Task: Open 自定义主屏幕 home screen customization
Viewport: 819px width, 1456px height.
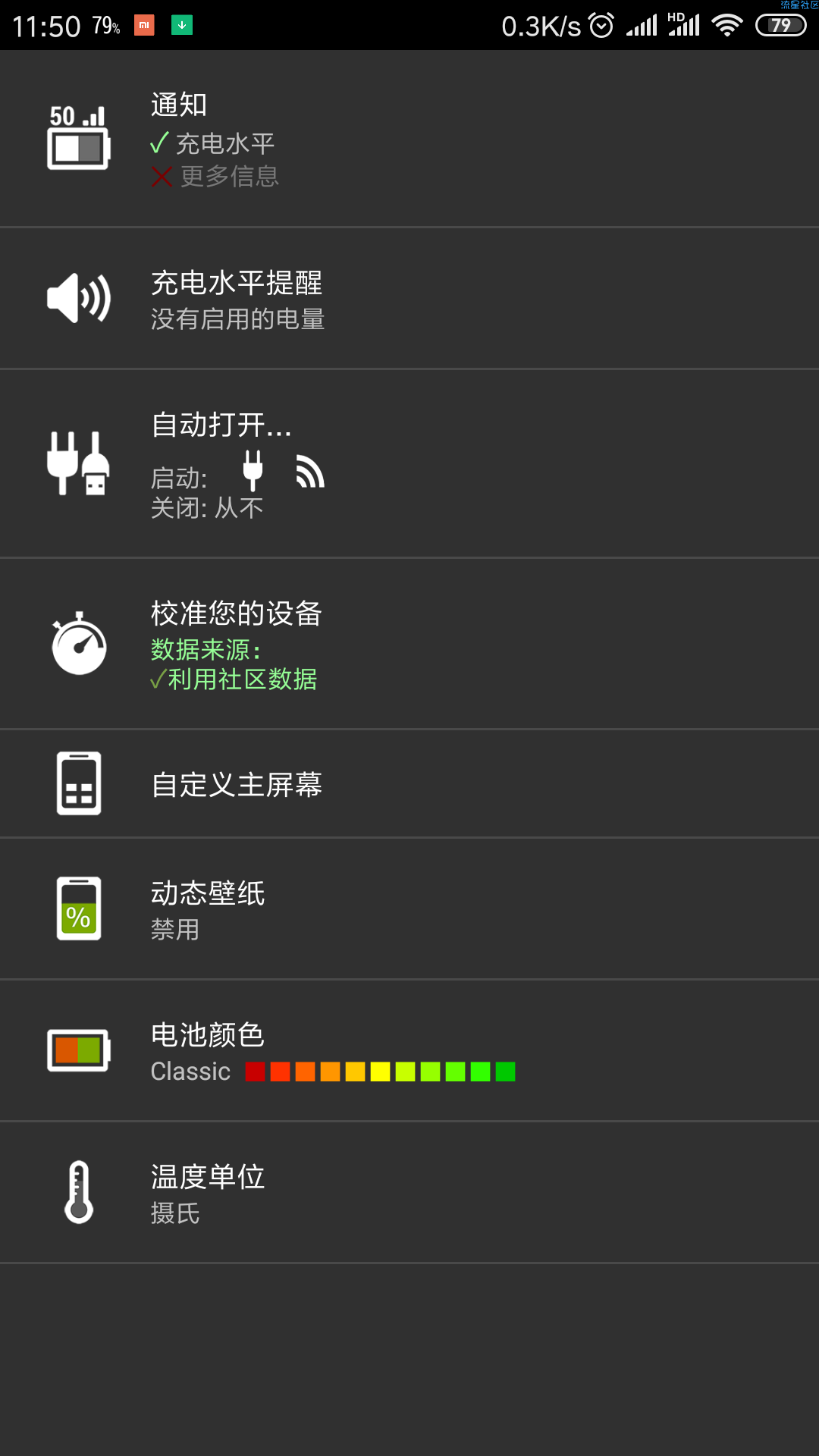Action: 409,783
